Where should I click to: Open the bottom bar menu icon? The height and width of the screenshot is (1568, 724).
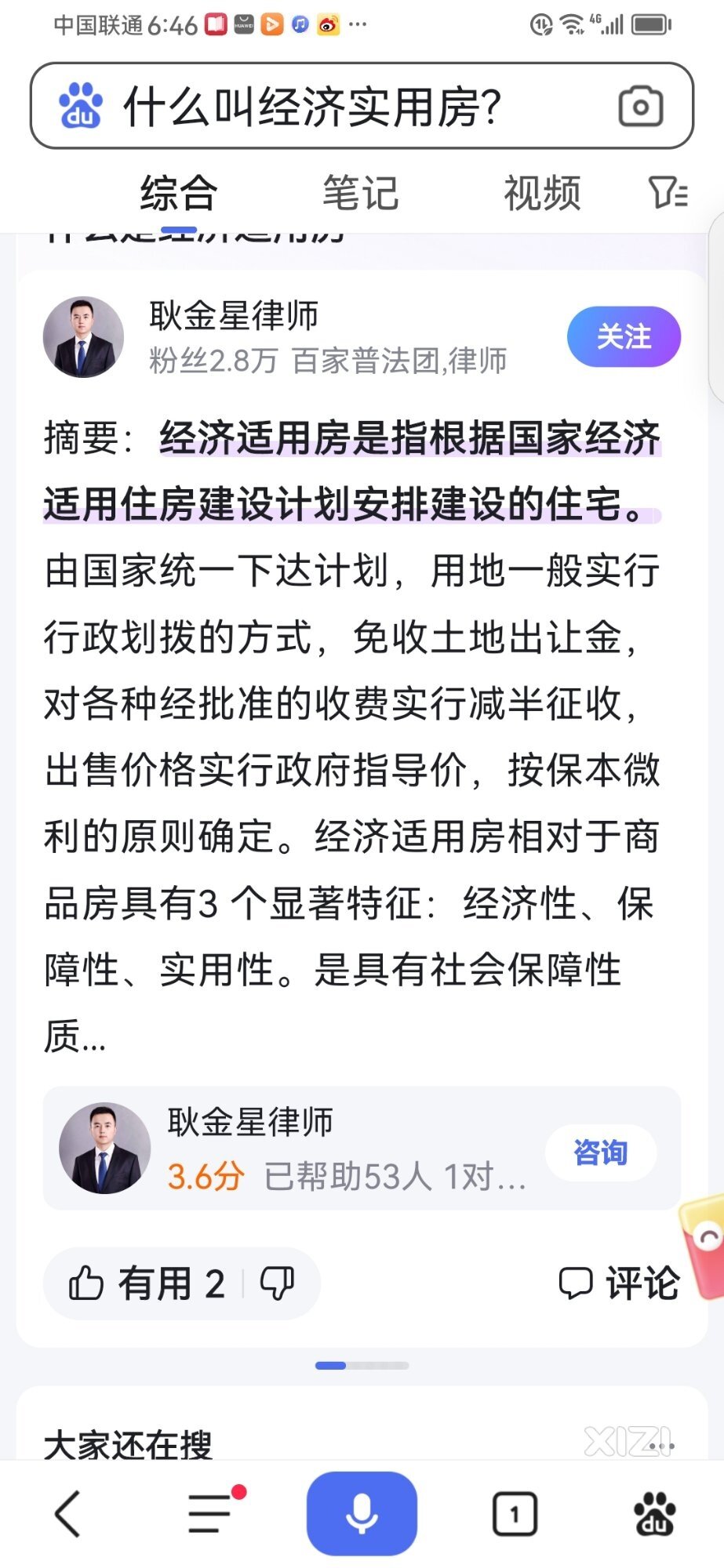212,1513
